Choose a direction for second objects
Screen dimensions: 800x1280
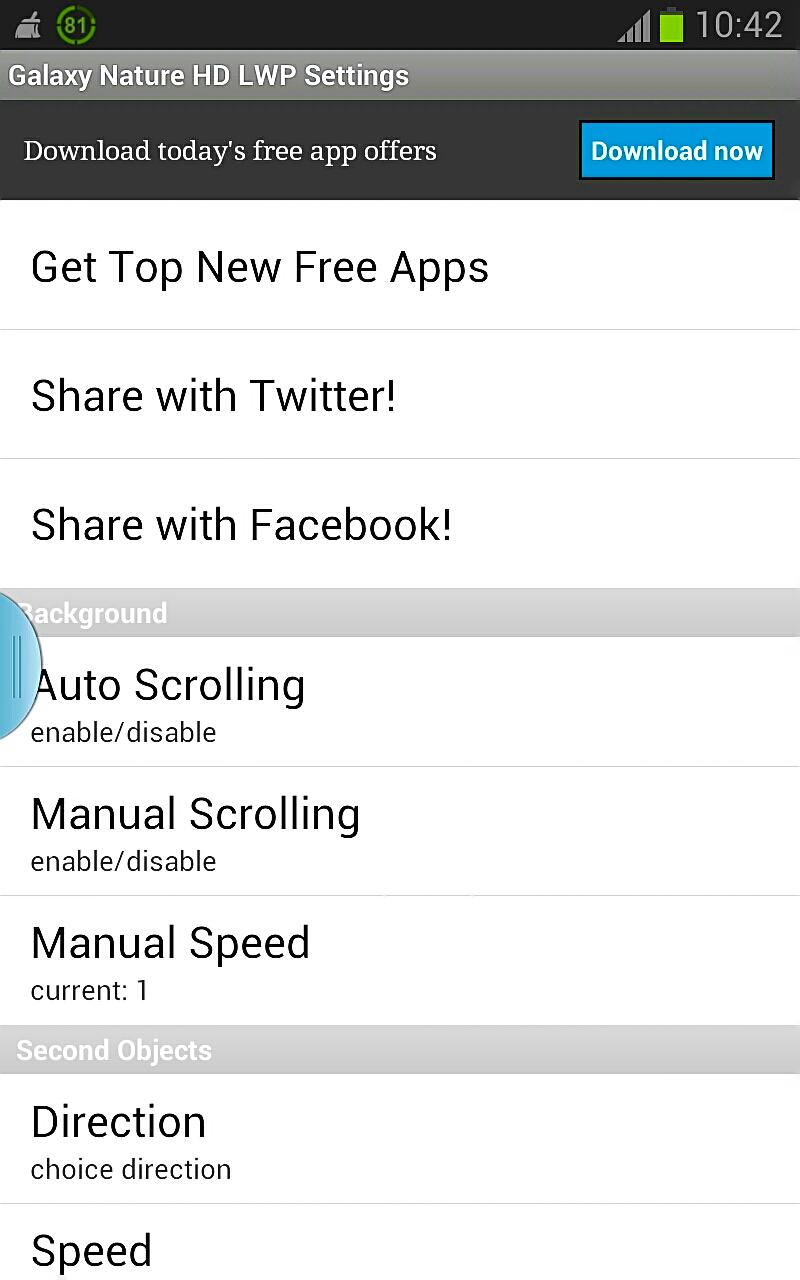[x=400, y=1138]
